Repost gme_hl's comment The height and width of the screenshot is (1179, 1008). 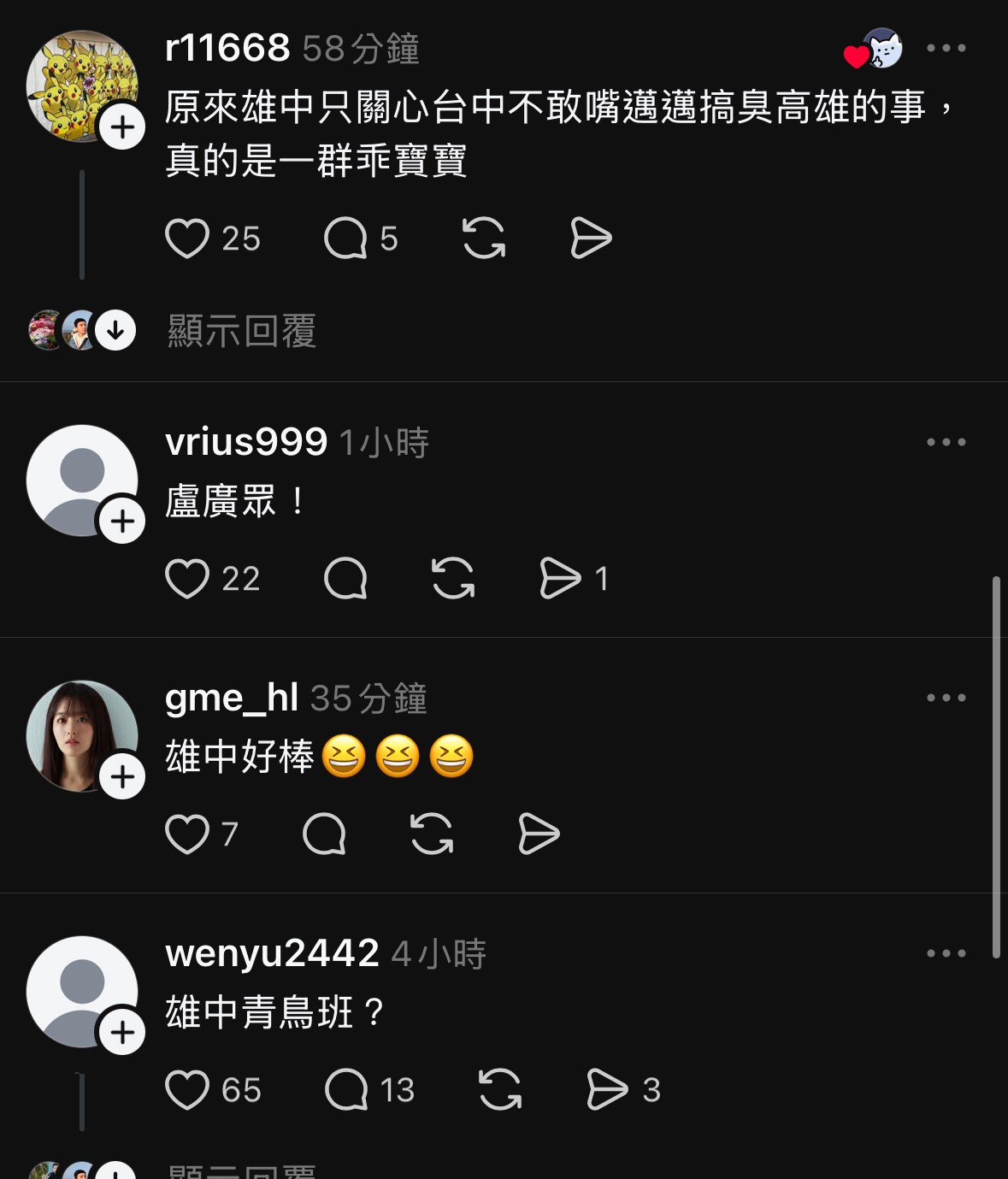click(x=432, y=834)
